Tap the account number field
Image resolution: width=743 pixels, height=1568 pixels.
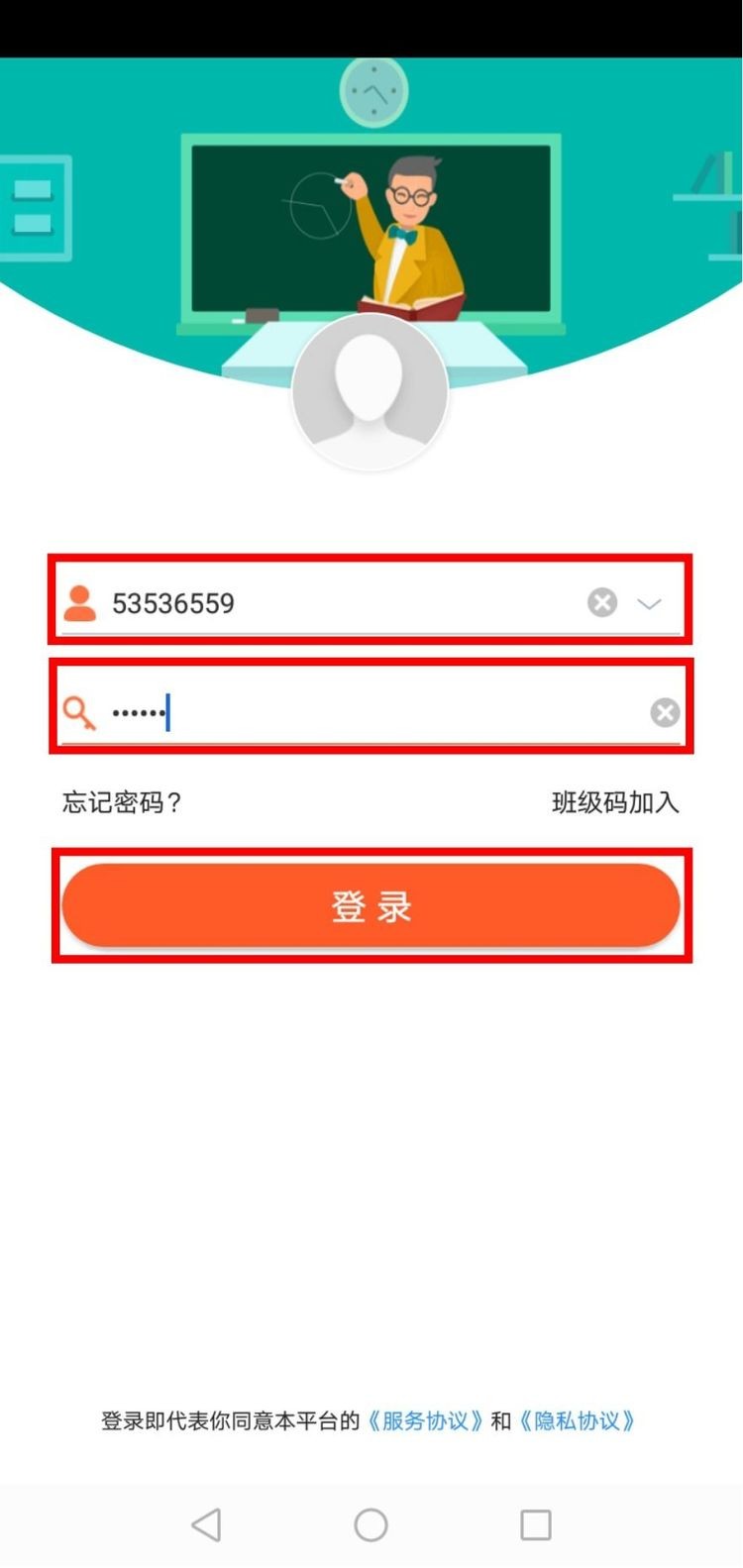[x=337, y=602]
